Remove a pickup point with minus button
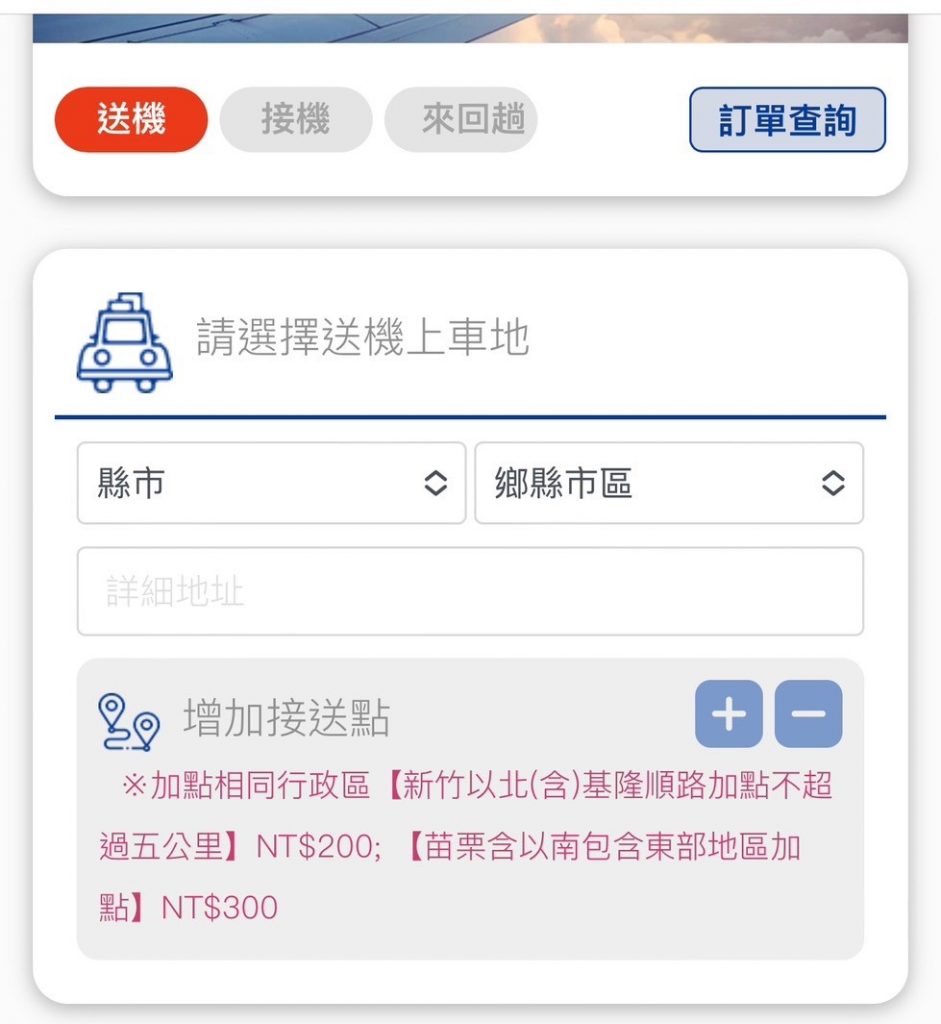 click(x=808, y=714)
